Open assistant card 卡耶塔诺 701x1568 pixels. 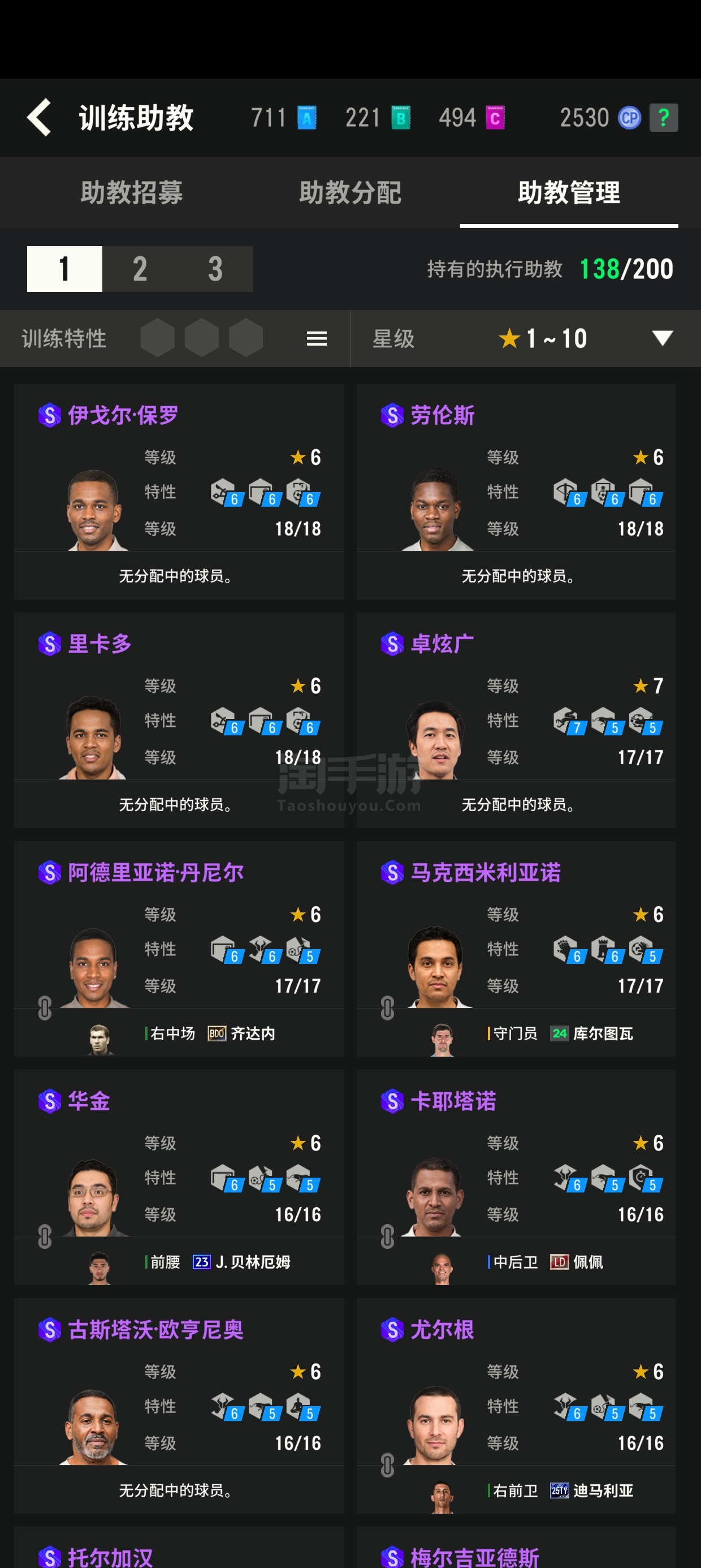pyautogui.click(x=516, y=1177)
